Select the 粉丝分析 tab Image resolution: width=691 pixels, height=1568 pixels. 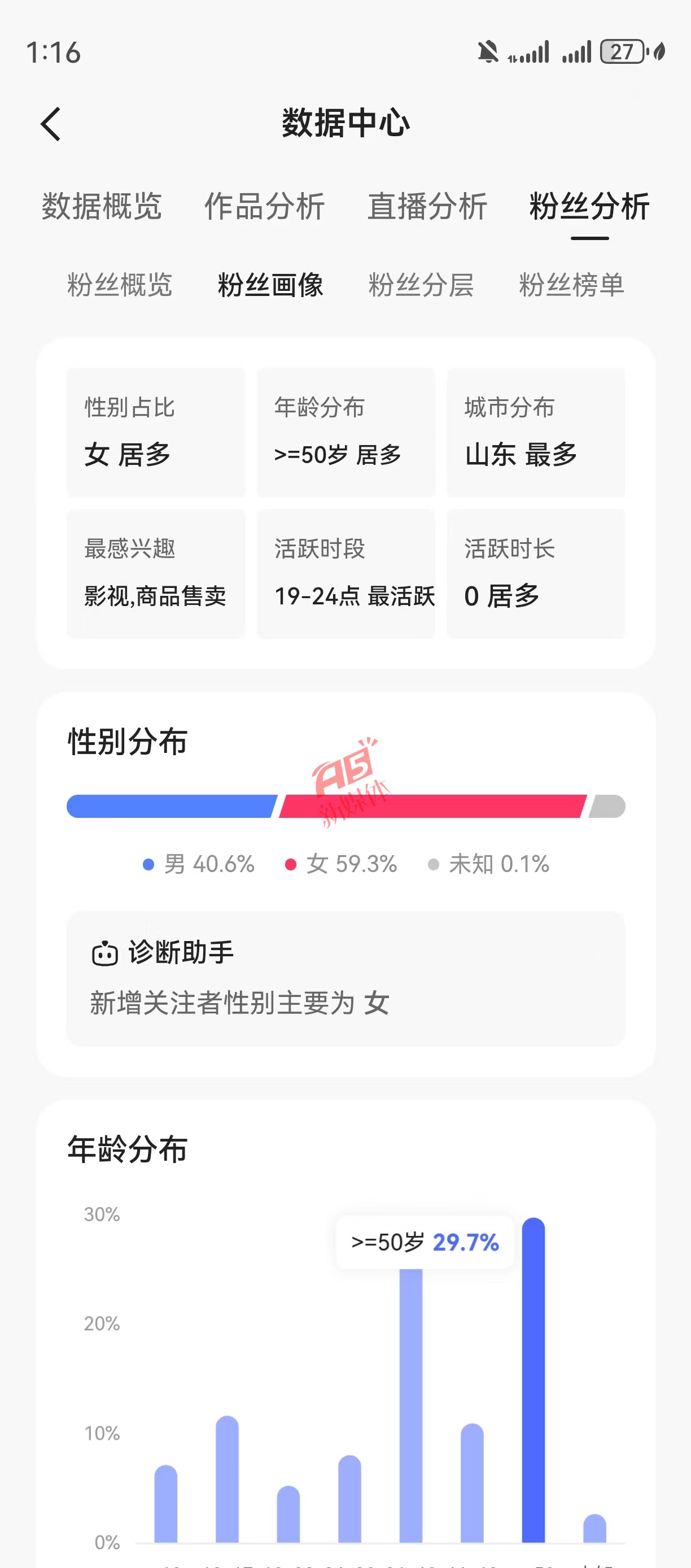coord(589,206)
